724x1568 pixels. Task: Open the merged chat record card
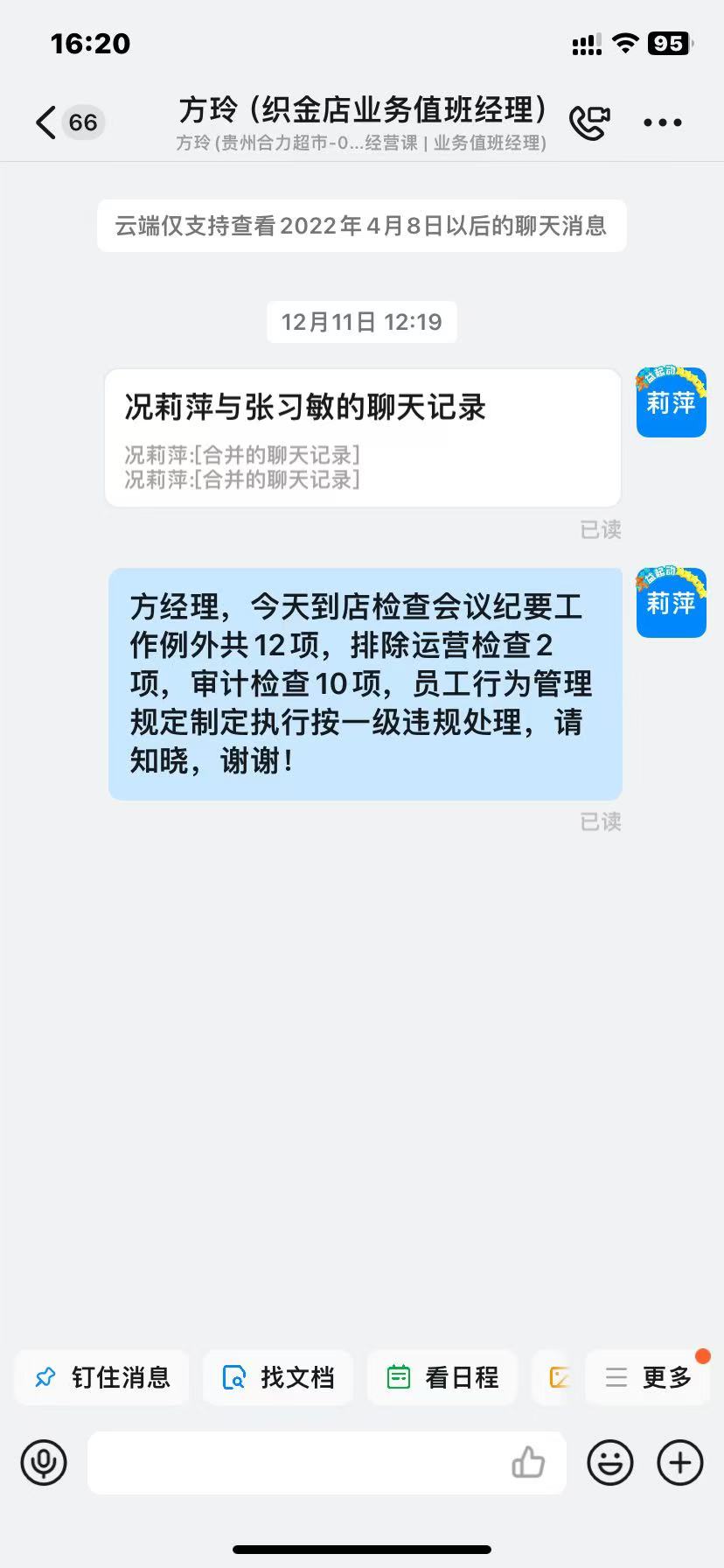point(362,437)
